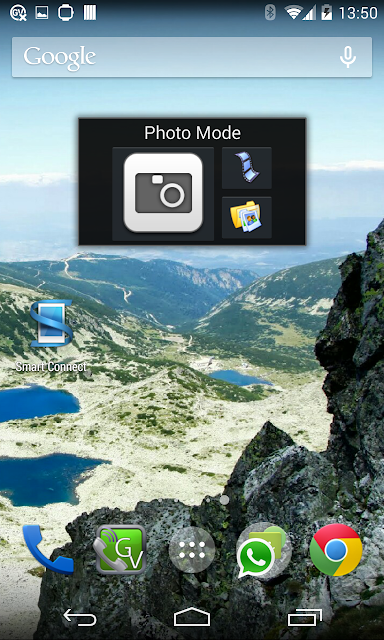
Task: Open the Phone dialer
Action: pyautogui.click(x=48, y=550)
